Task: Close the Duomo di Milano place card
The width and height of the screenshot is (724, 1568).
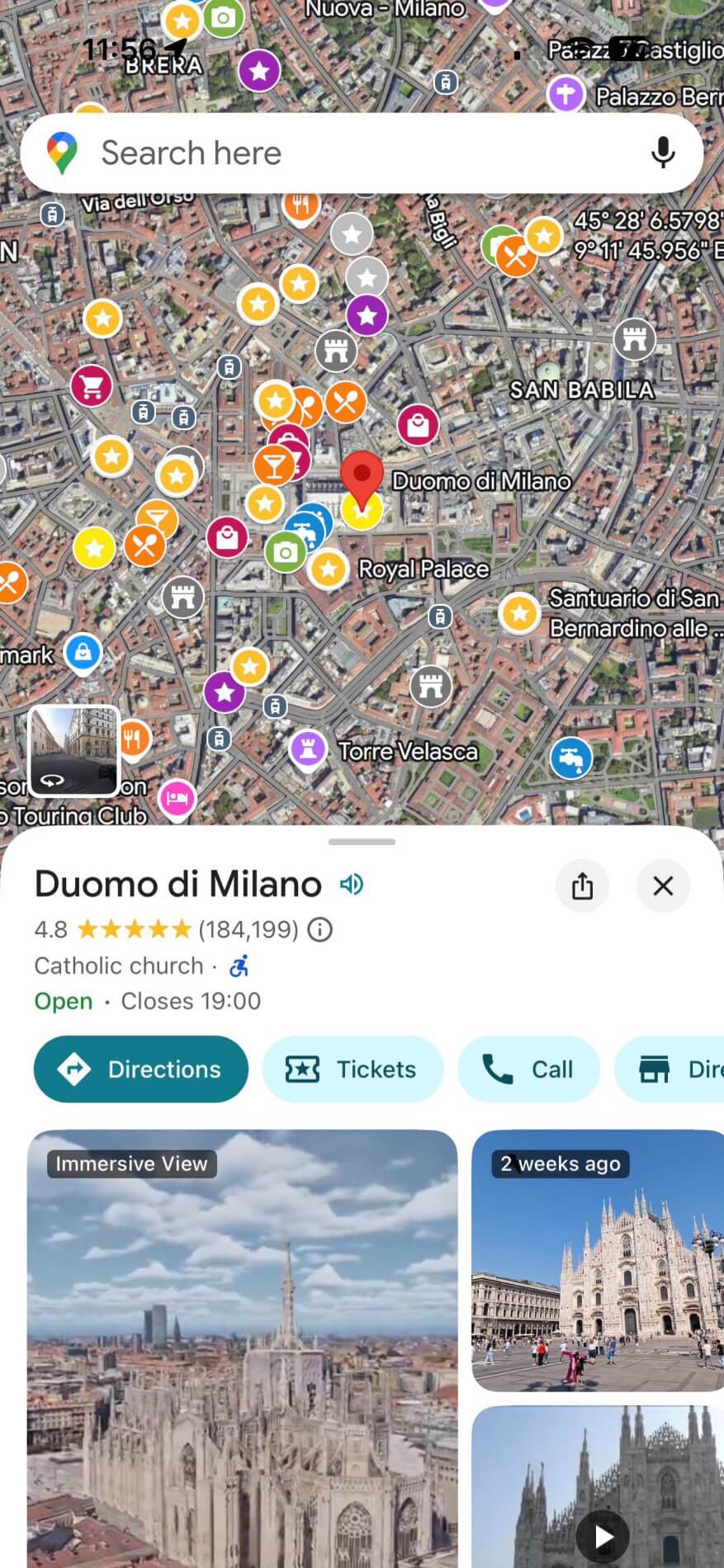Action: tap(663, 886)
